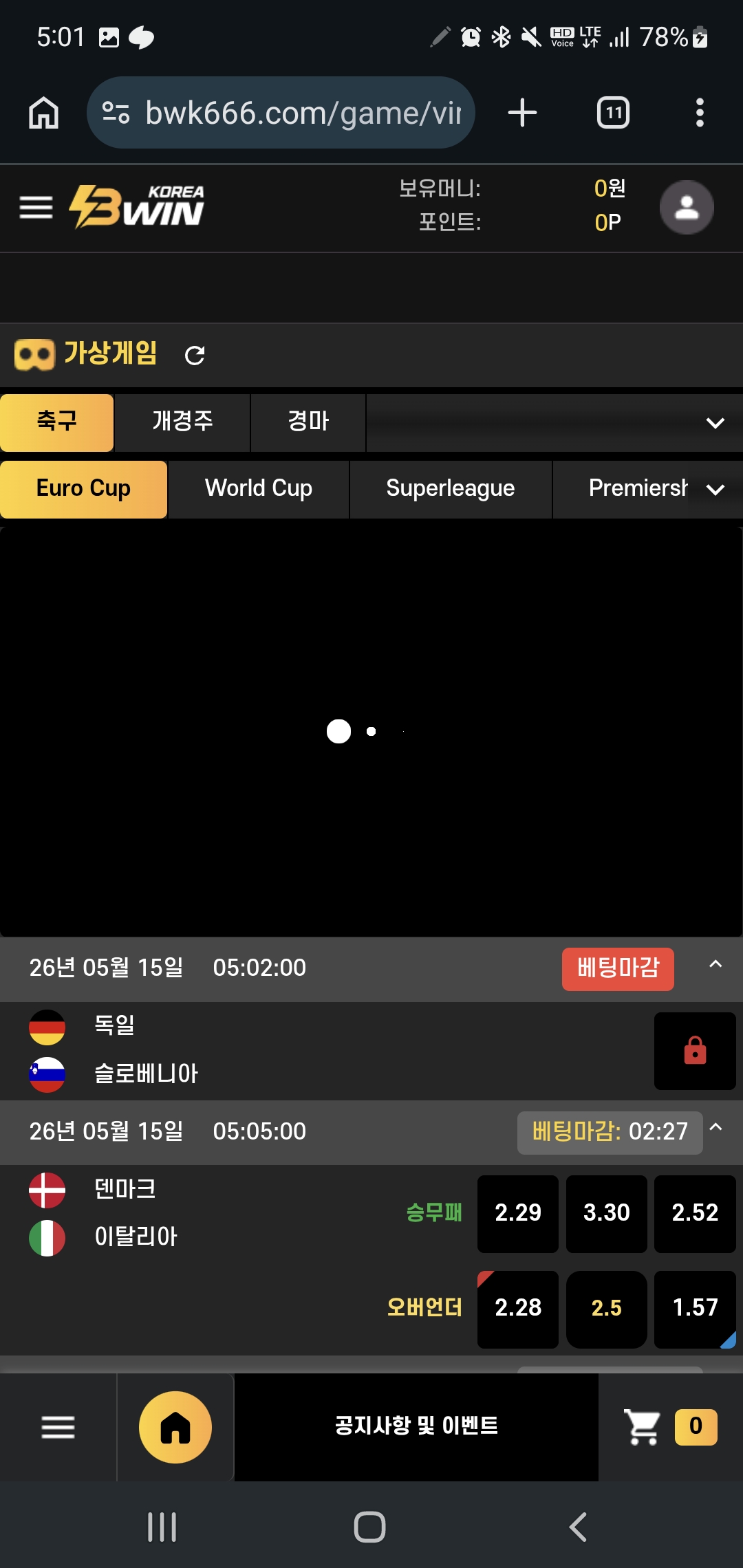This screenshot has height=1568, width=743.
Task: Switch to the 경마 tab
Action: tap(308, 422)
